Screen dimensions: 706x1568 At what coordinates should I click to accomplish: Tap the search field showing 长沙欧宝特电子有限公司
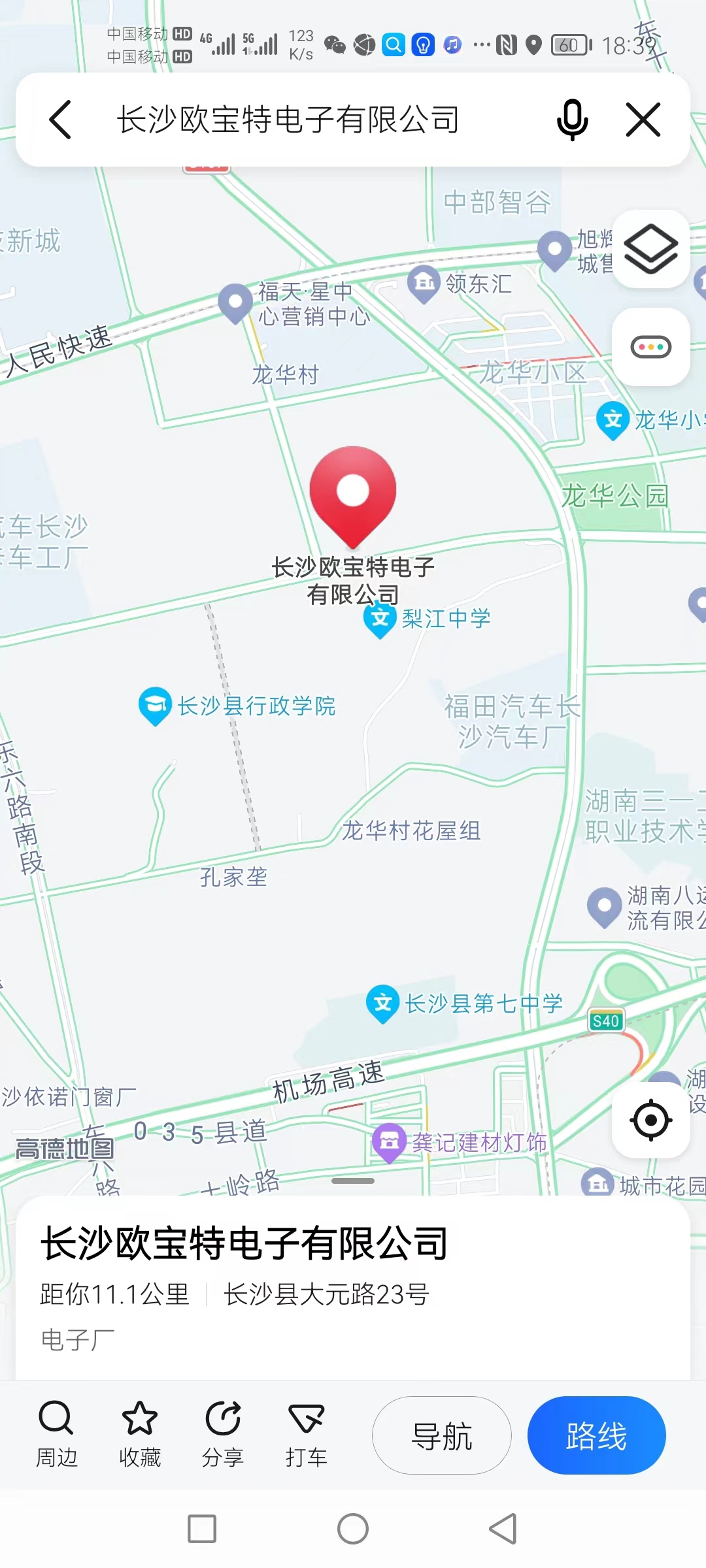click(288, 120)
